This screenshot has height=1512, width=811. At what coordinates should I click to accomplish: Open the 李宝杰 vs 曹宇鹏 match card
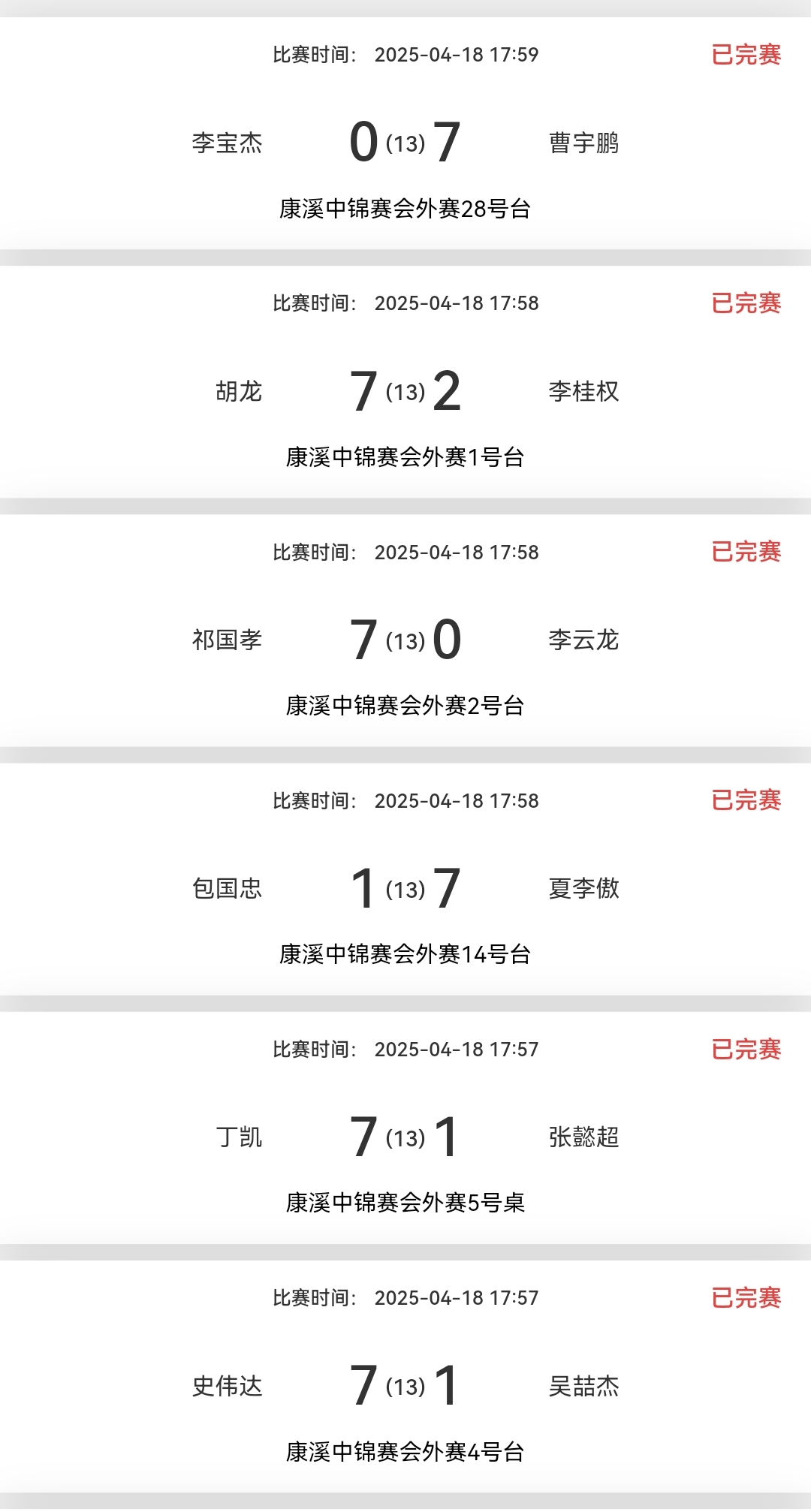point(405,143)
